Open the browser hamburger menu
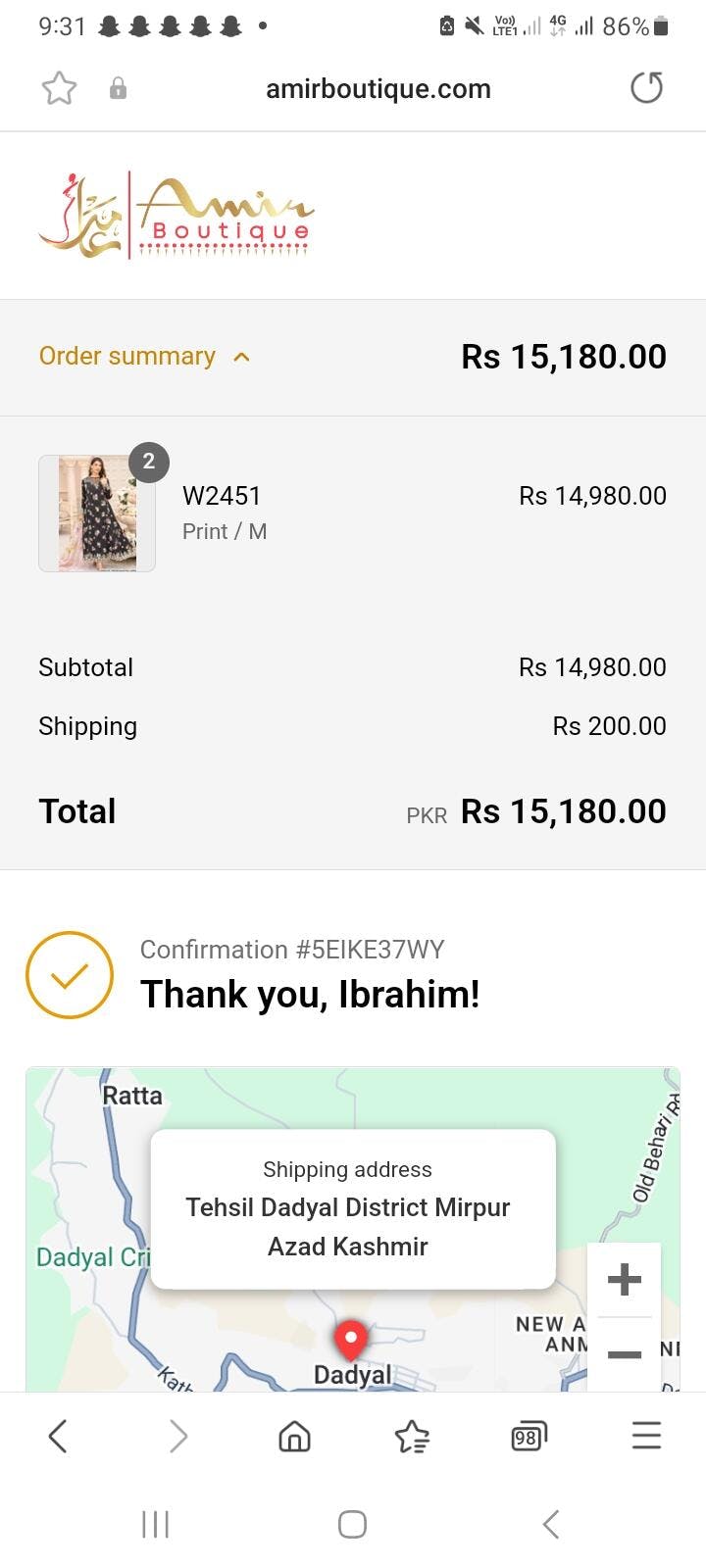 646,1437
